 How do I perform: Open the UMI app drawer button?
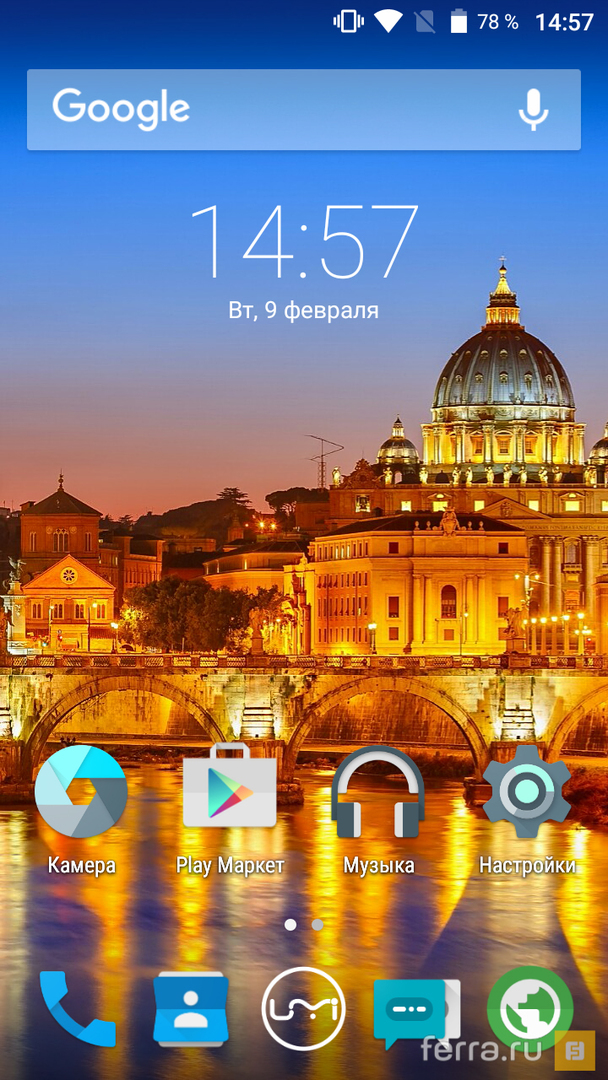click(x=303, y=1008)
